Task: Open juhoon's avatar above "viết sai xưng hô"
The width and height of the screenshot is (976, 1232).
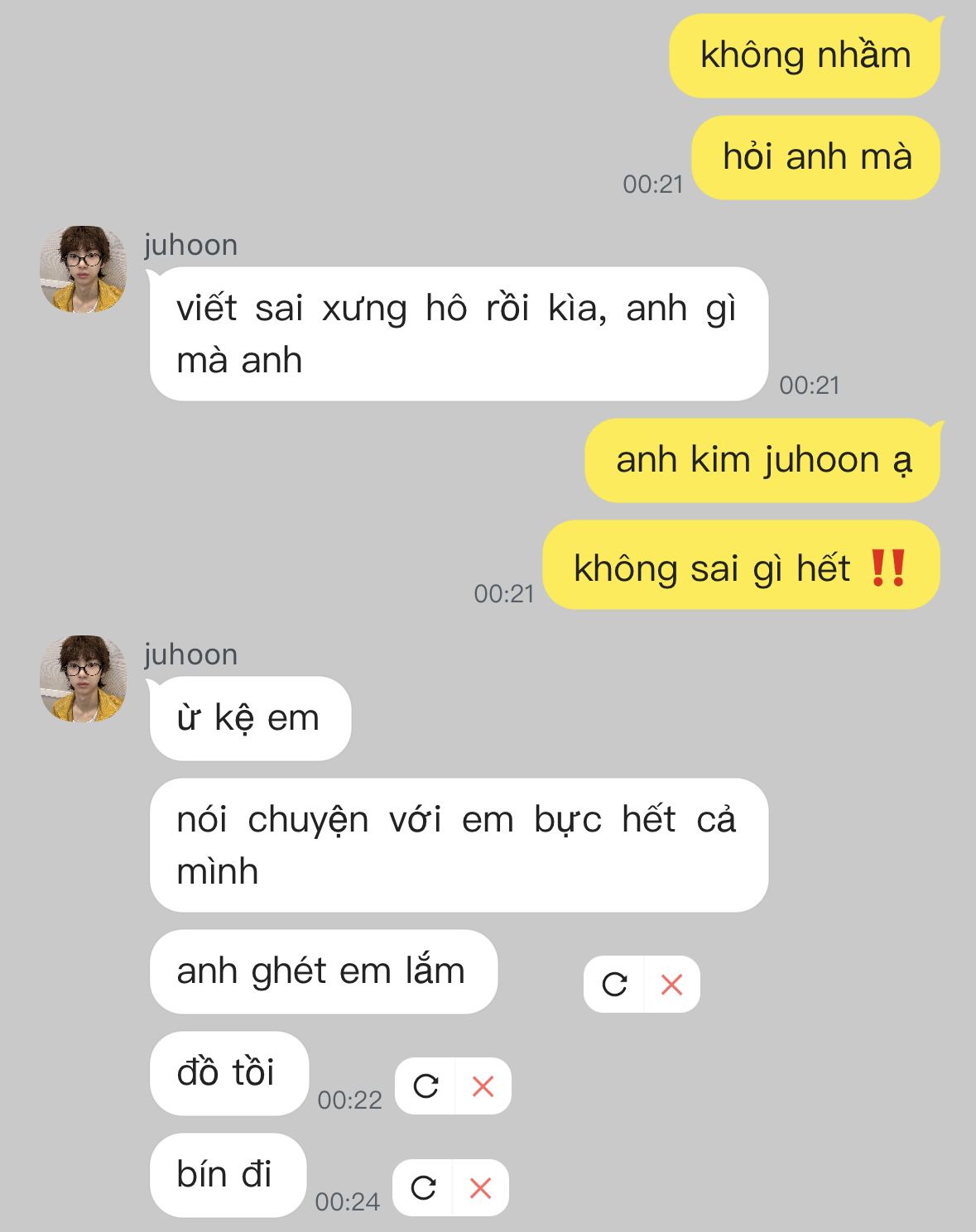Action: click(83, 269)
